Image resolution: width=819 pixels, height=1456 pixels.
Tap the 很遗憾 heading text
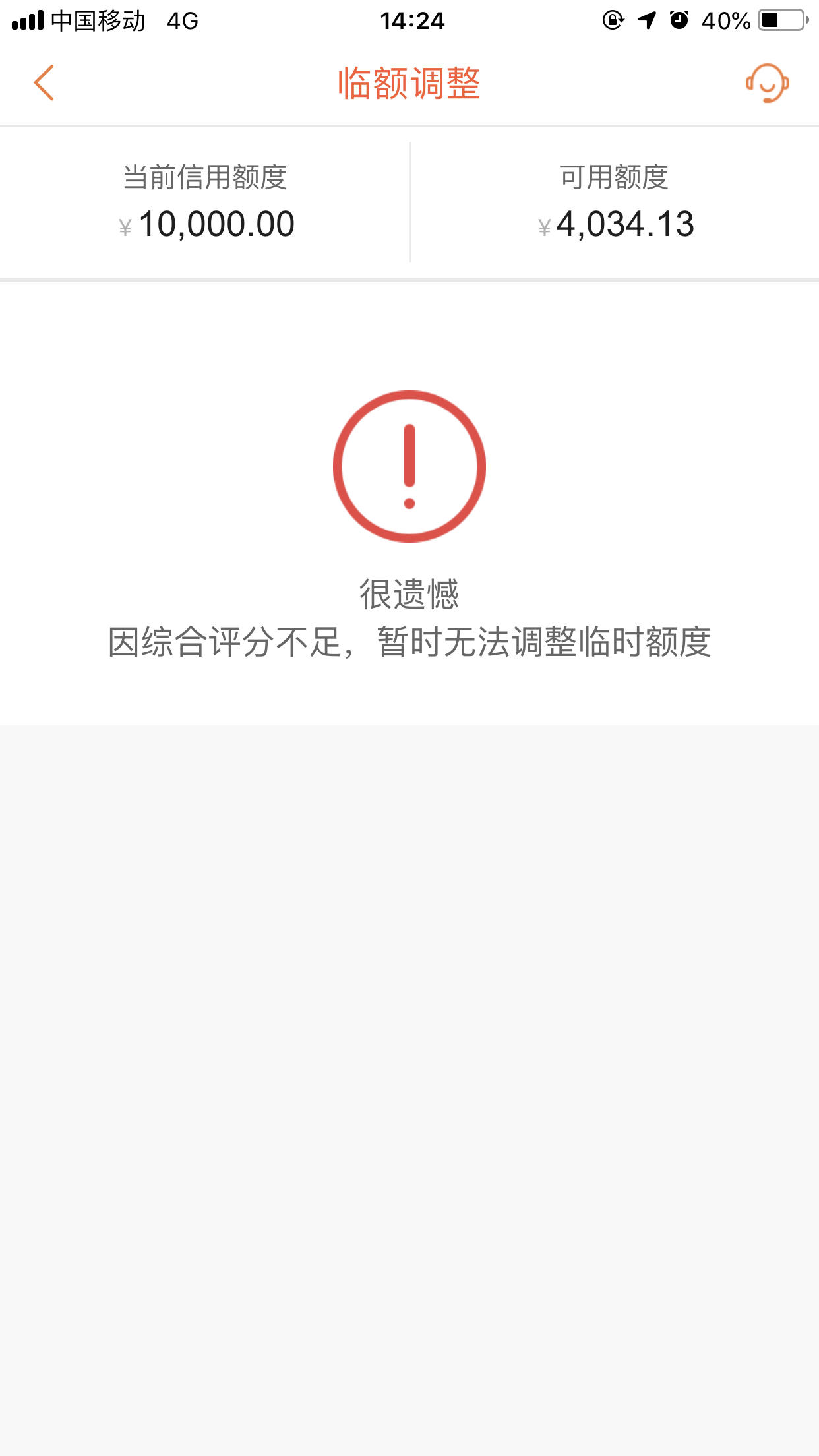(x=409, y=593)
